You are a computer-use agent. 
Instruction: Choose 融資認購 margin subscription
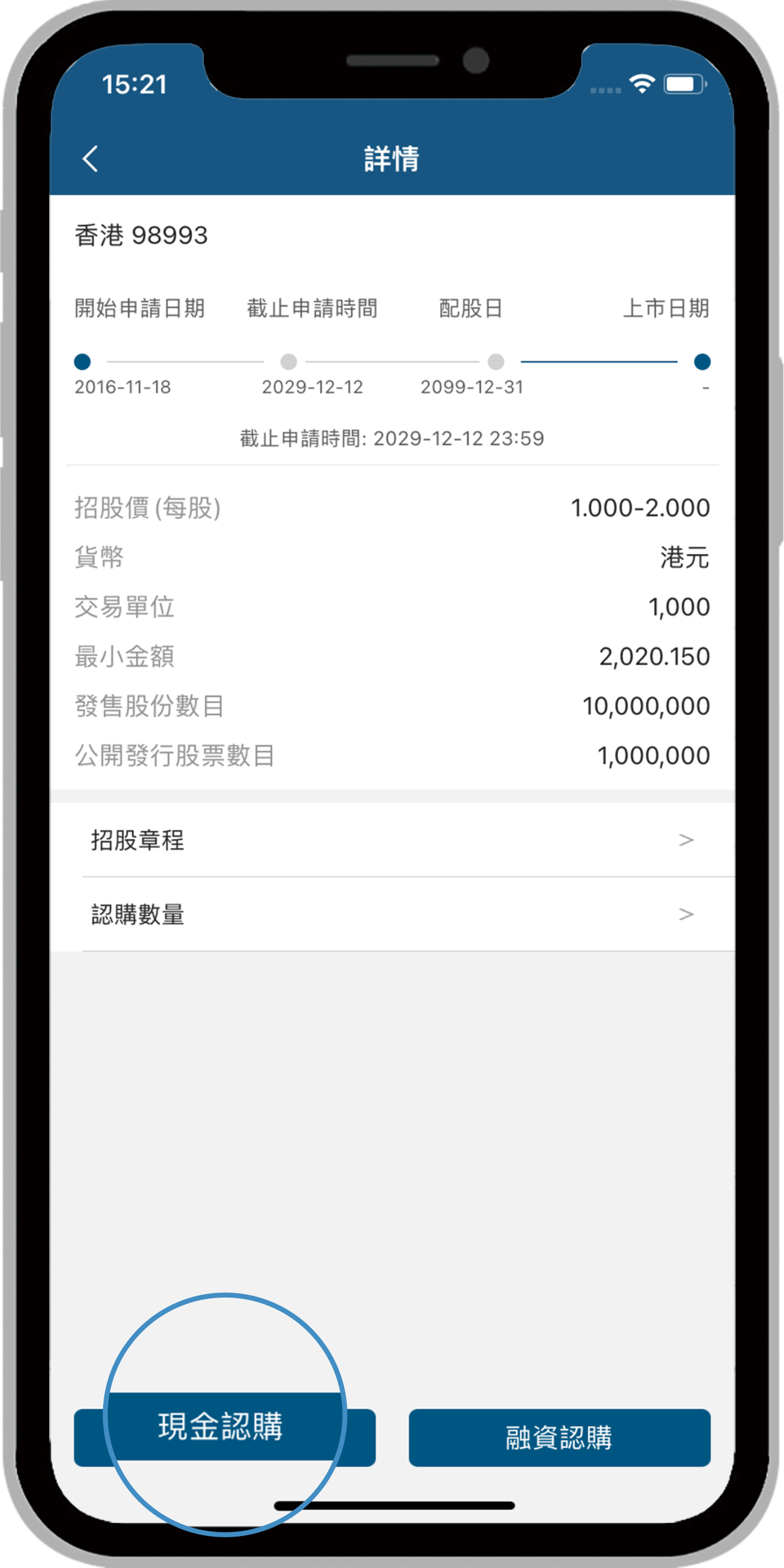[x=559, y=1438]
